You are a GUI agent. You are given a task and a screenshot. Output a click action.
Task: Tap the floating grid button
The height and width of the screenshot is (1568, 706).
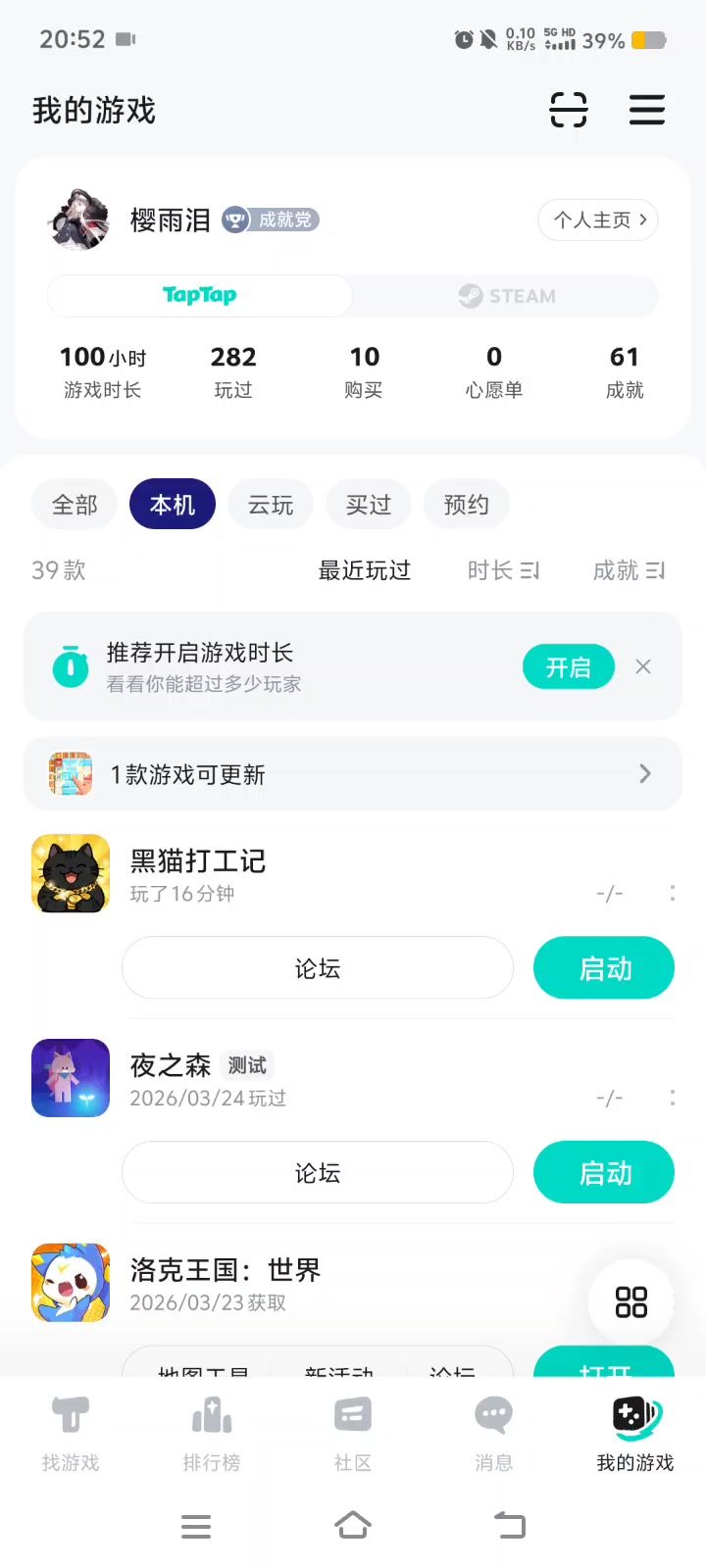point(631,1301)
